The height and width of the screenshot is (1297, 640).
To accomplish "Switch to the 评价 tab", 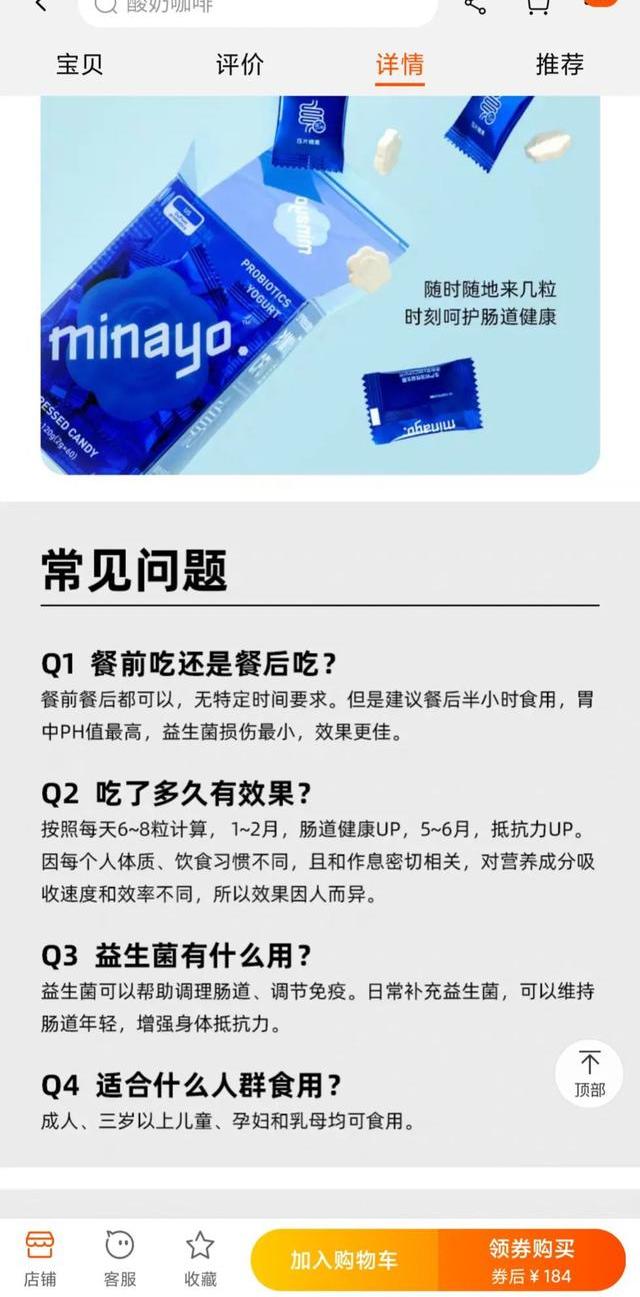I will point(240,65).
